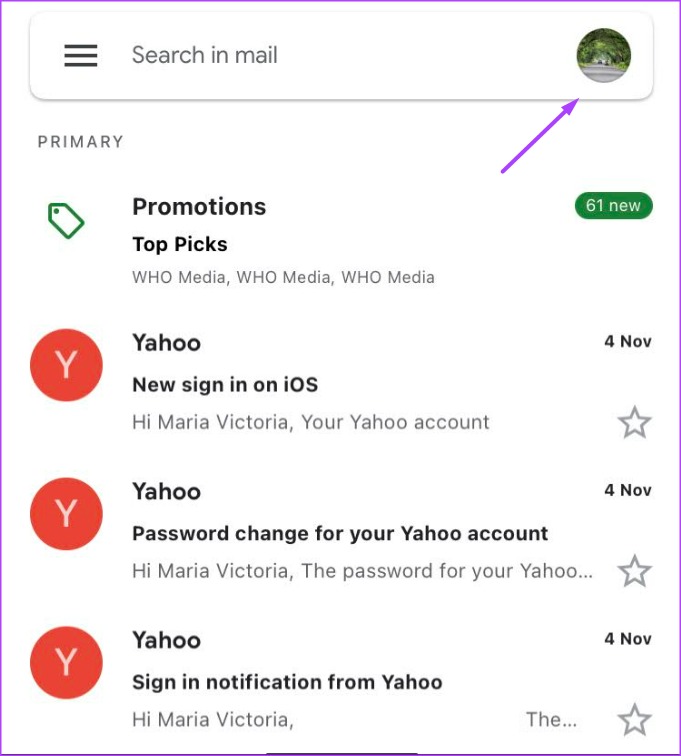The width and height of the screenshot is (681, 756).
Task: Open the account profile picture
Action: click(x=603, y=55)
